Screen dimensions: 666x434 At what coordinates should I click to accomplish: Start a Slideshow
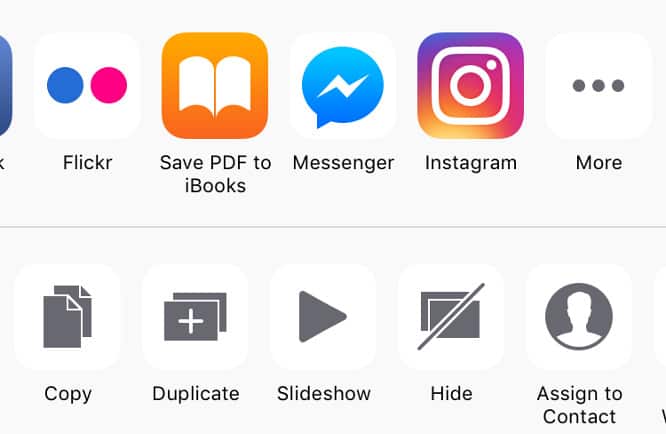click(323, 317)
